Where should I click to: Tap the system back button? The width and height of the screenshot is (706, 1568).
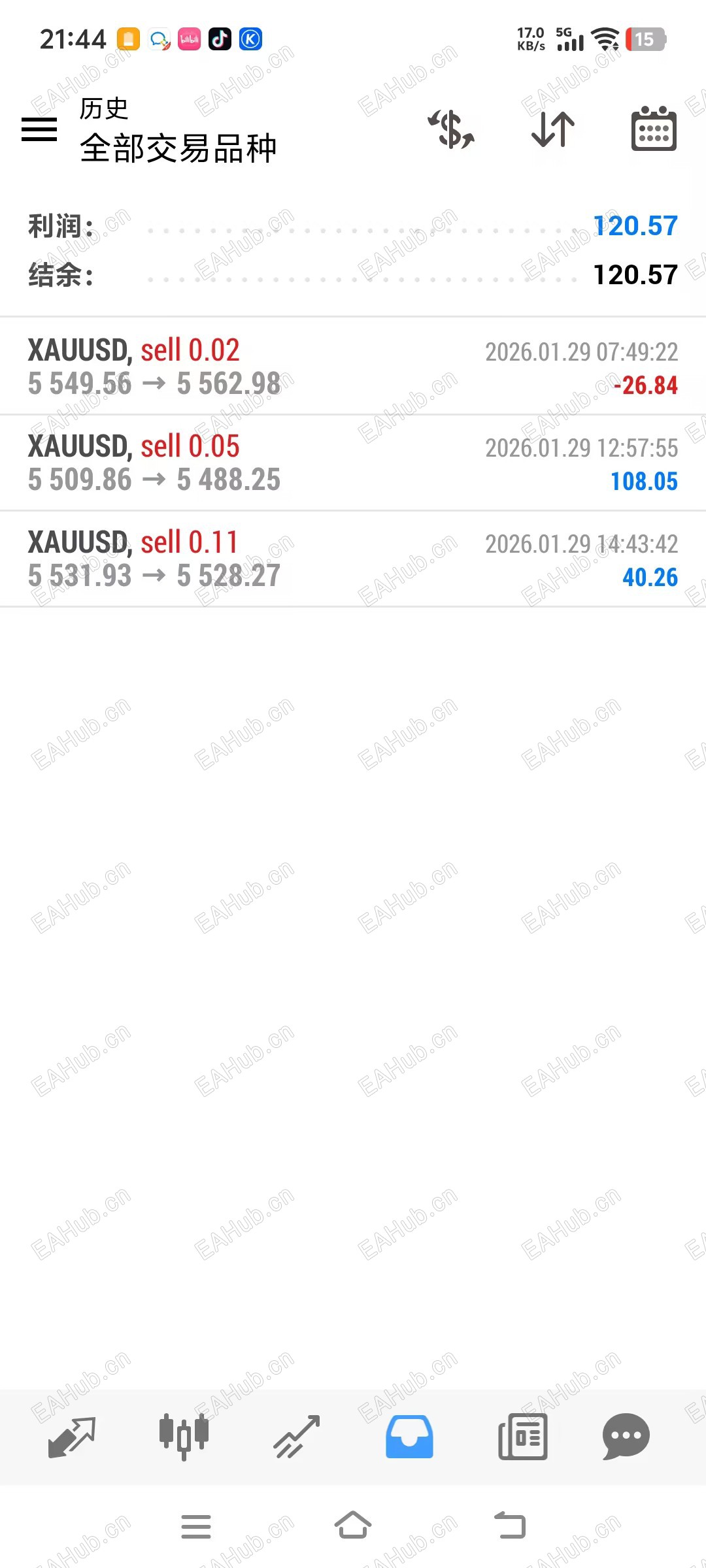tap(510, 1526)
